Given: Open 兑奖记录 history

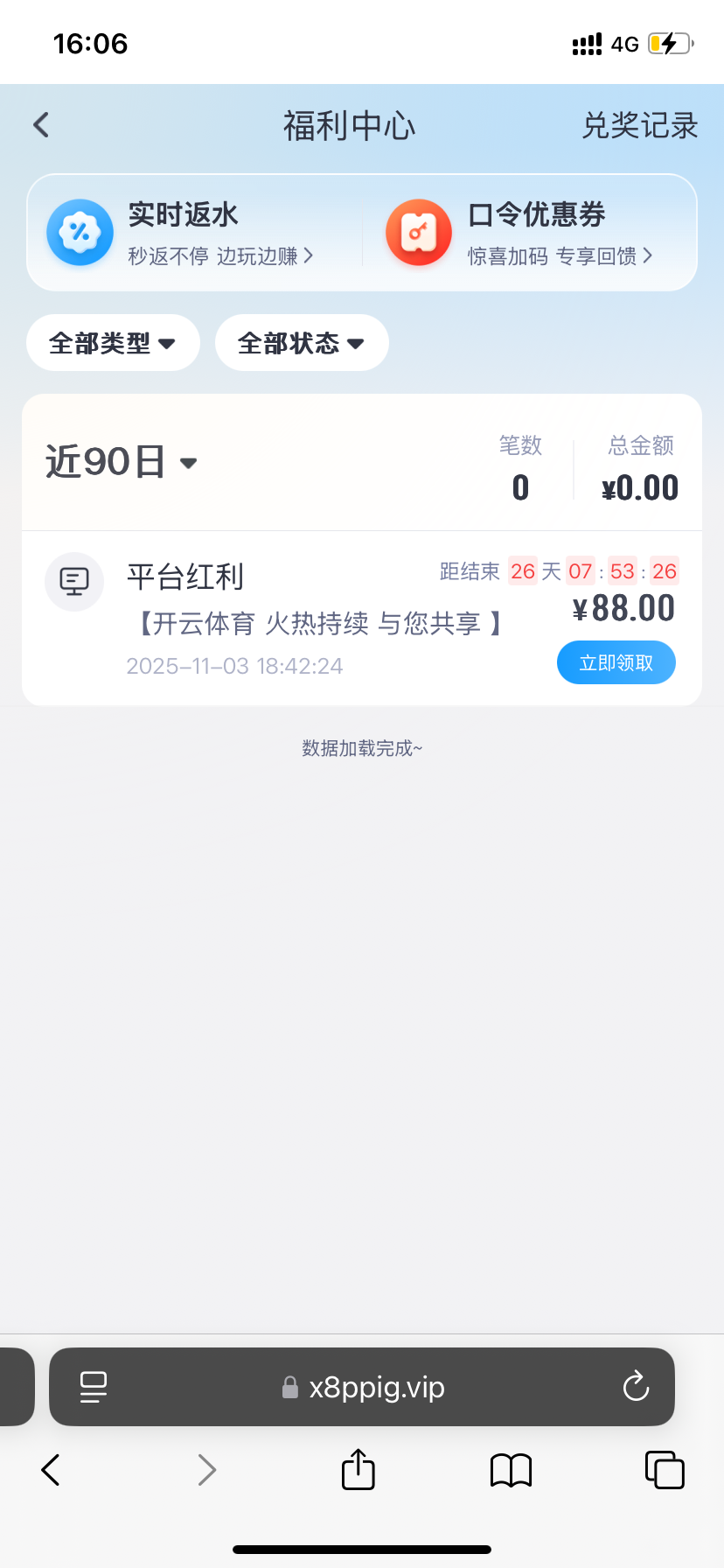Looking at the screenshot, I should [x=639, y=126].
